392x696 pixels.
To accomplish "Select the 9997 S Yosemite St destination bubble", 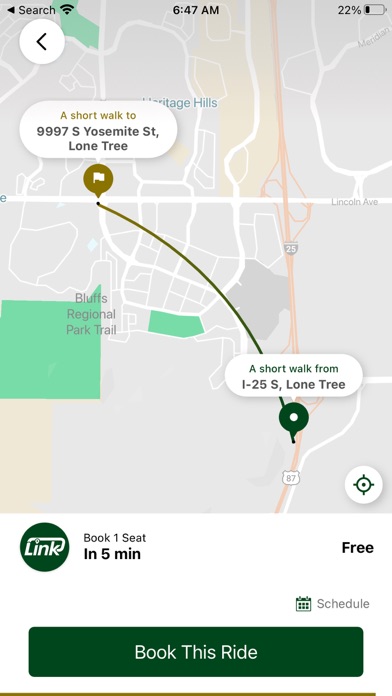I will (x=98, y=130).
